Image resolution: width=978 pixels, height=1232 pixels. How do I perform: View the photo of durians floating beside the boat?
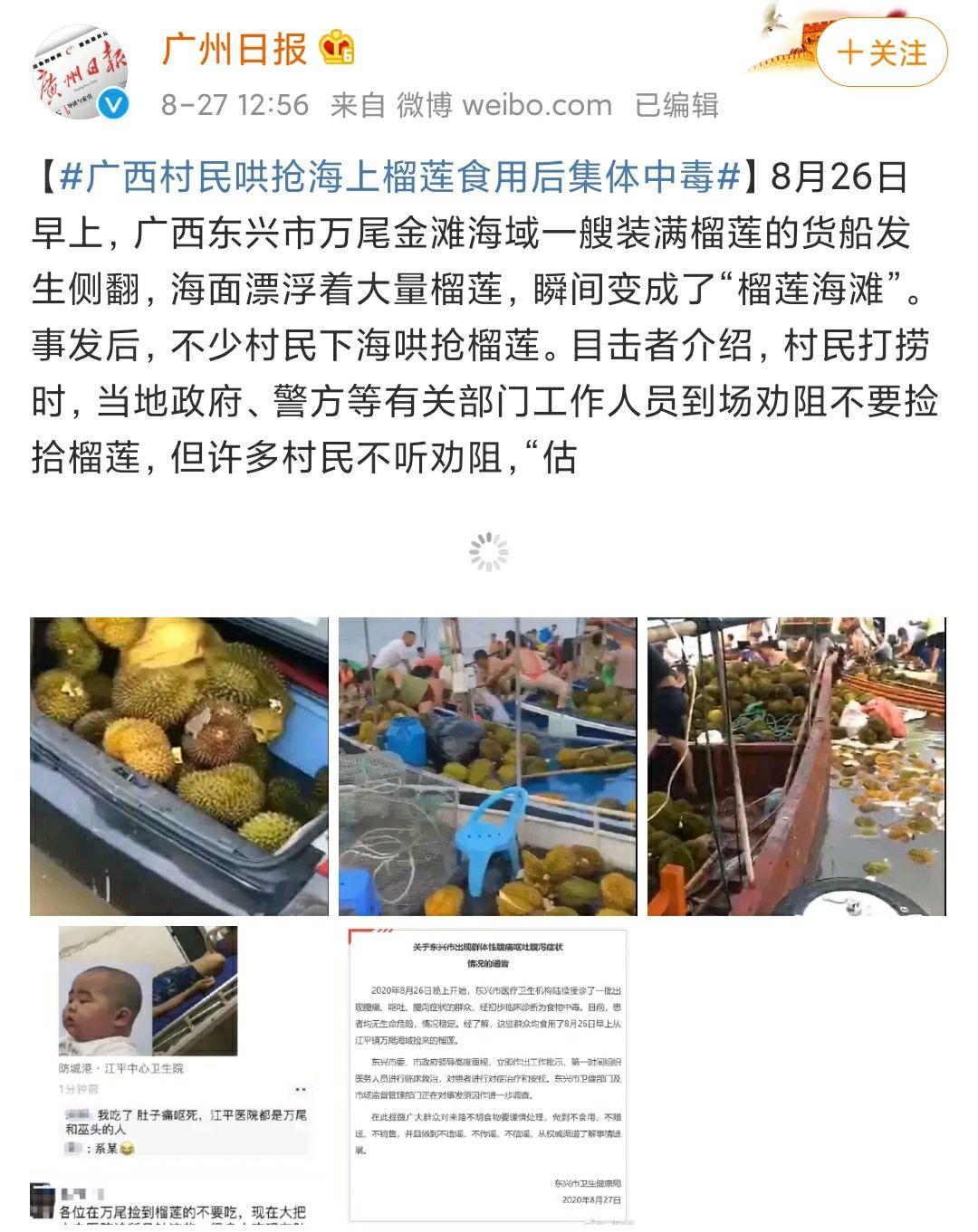point(796,767)
